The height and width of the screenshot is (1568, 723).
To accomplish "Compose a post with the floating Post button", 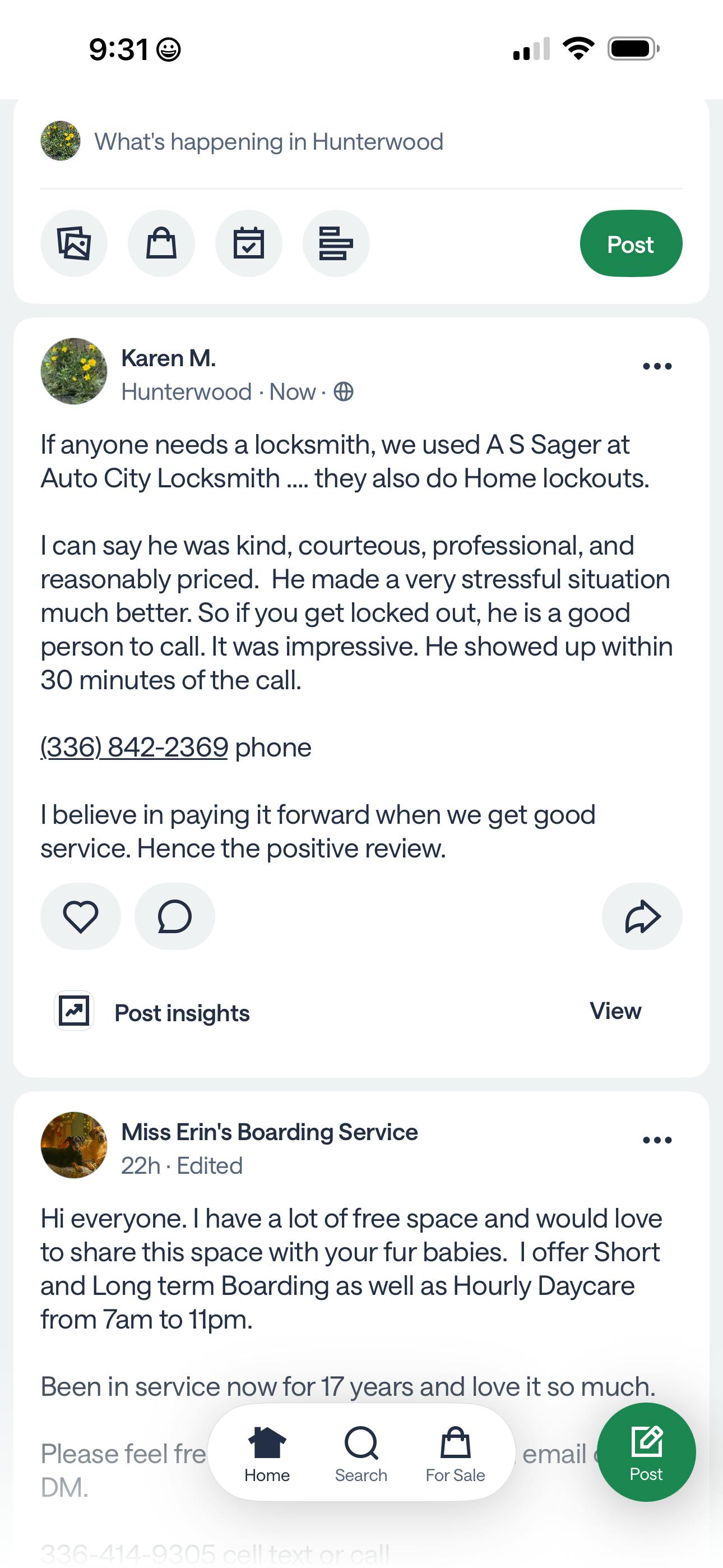I will pos(646,1452).
